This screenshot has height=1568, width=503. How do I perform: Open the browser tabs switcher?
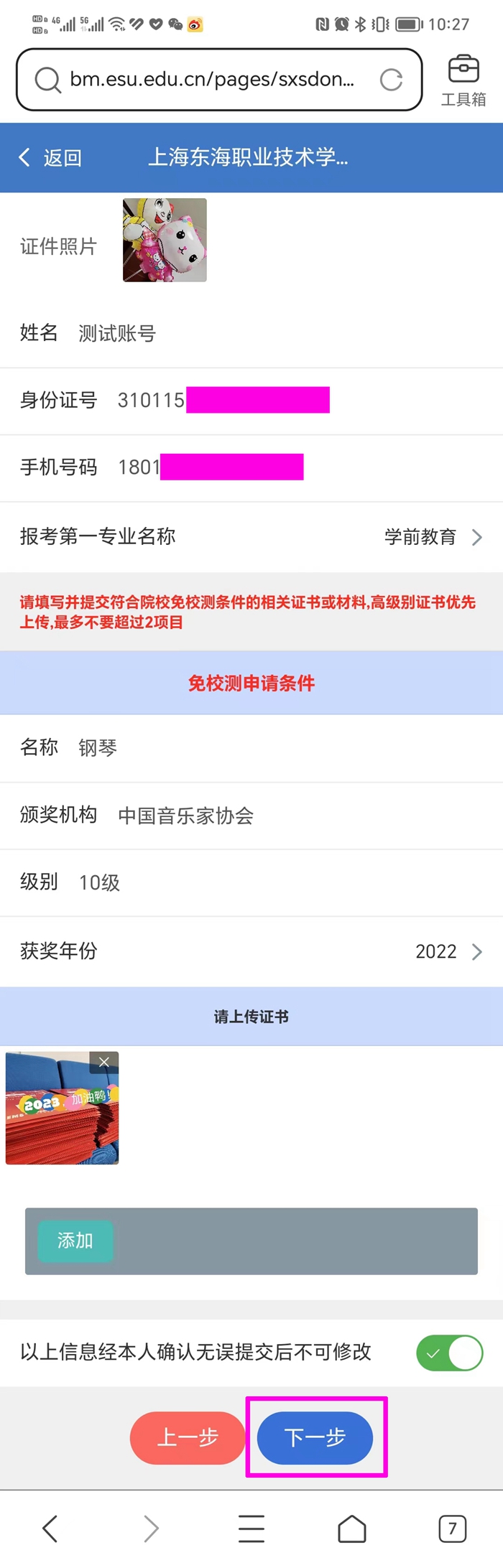(x=452, y=1529)
